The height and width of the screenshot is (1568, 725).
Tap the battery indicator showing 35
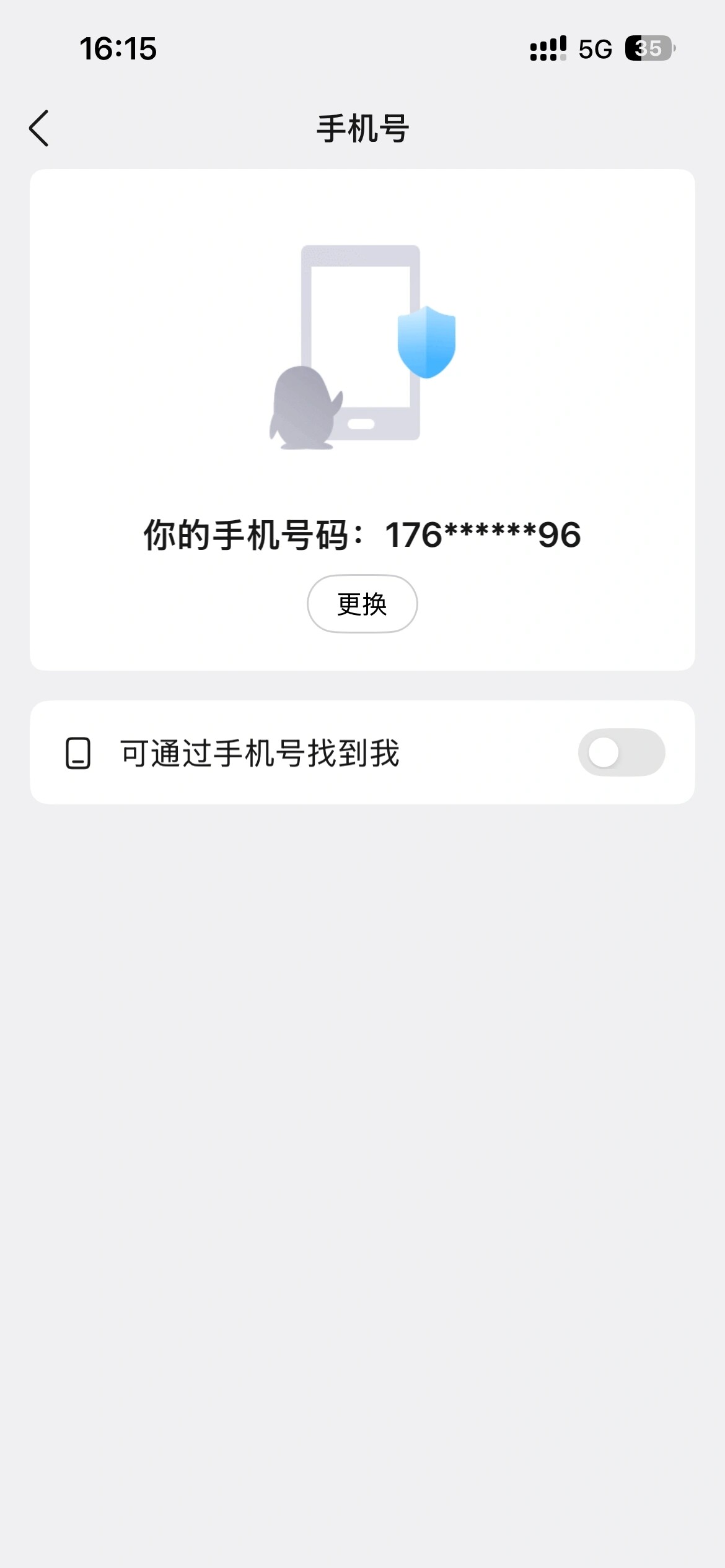pyautogui.click(x=646, y=47)
